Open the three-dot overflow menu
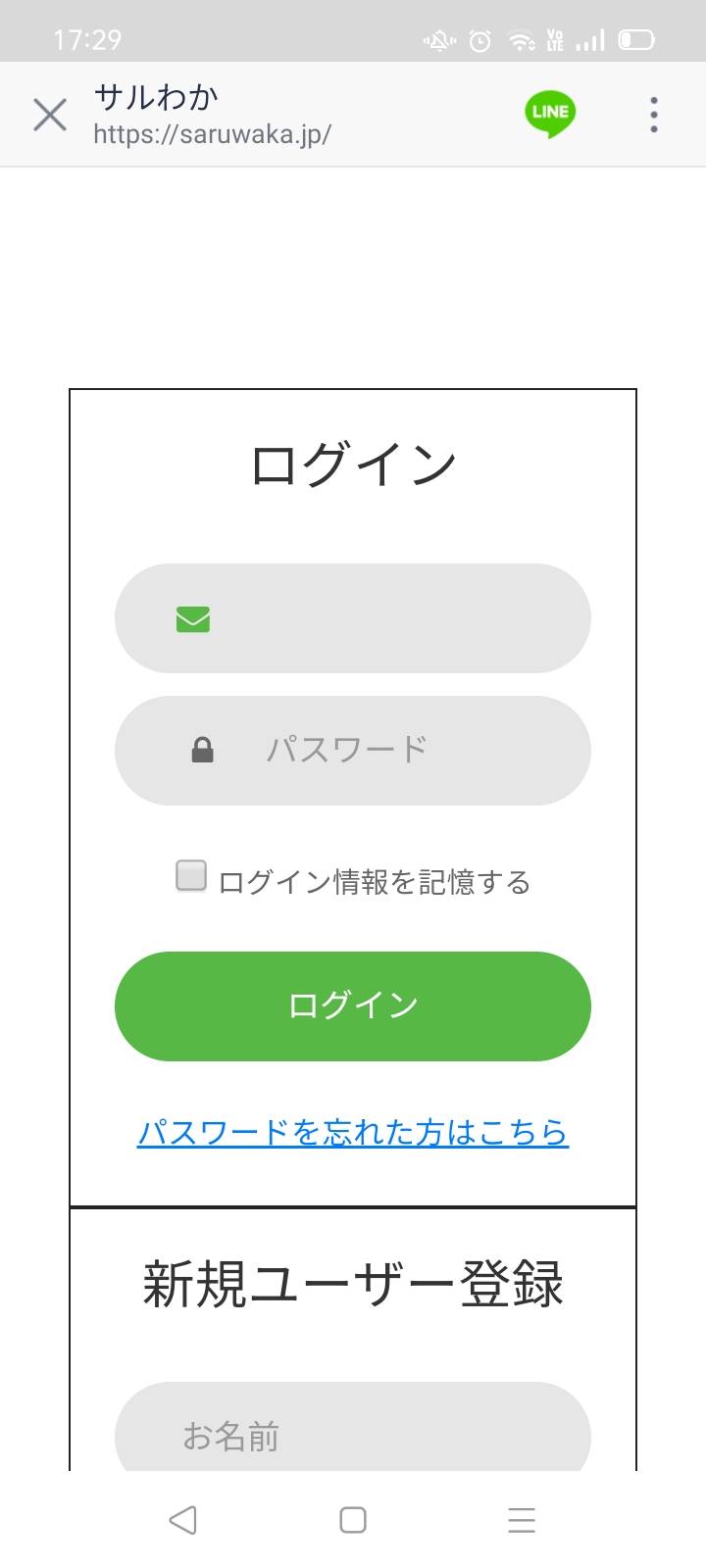 coord(654,115)
